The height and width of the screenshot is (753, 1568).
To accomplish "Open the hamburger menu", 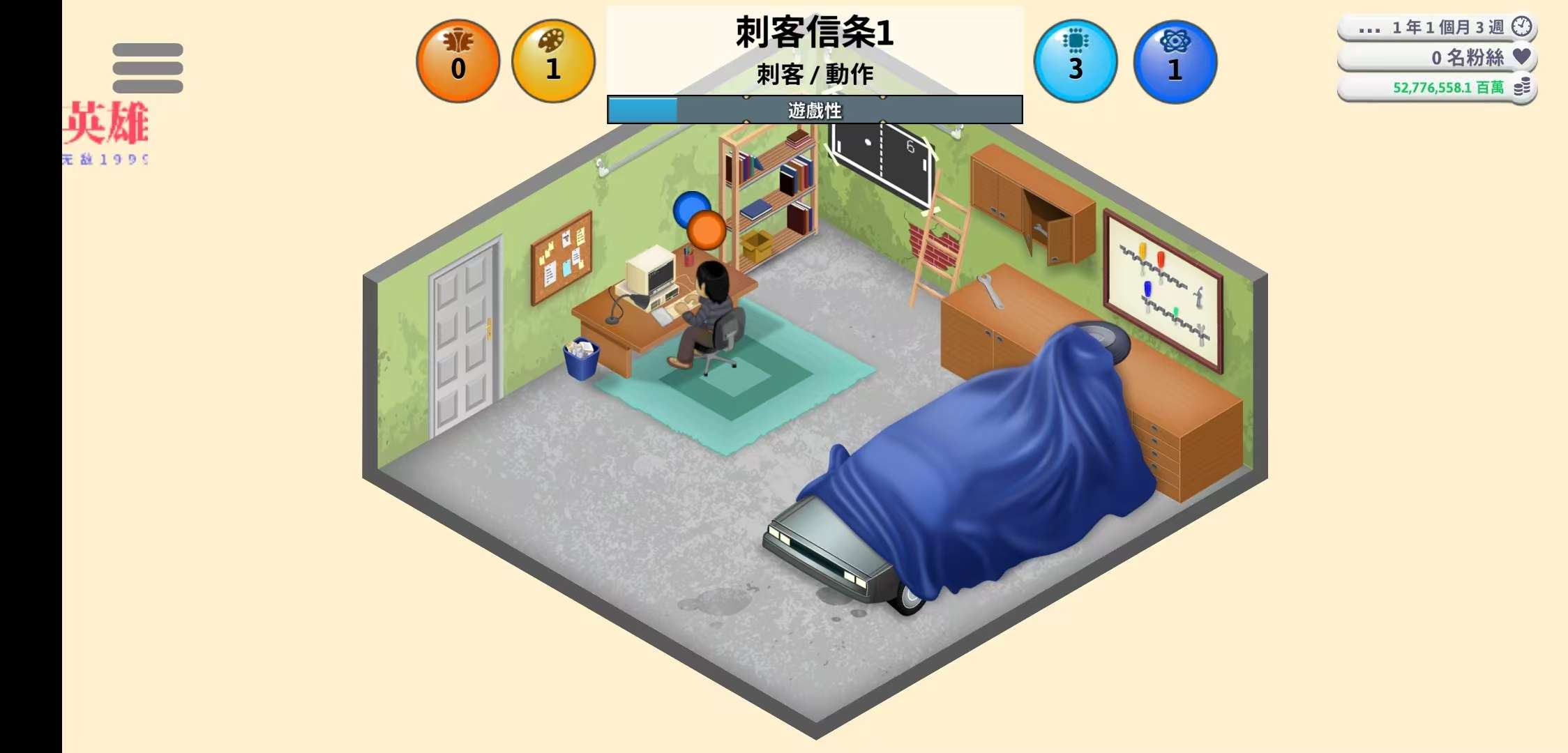I will click(x=147, y=68).
